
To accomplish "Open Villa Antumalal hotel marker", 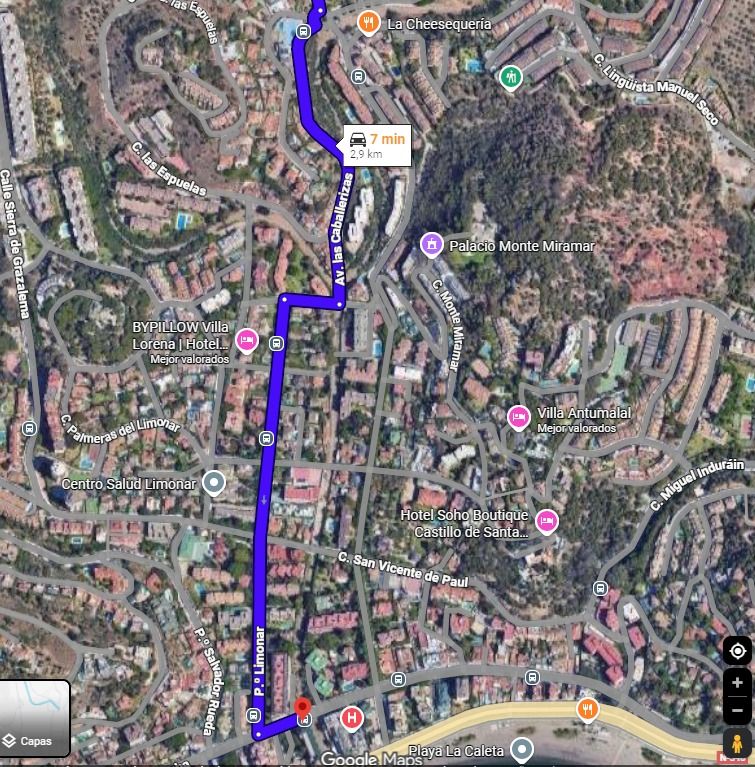I will pos(518,416).
